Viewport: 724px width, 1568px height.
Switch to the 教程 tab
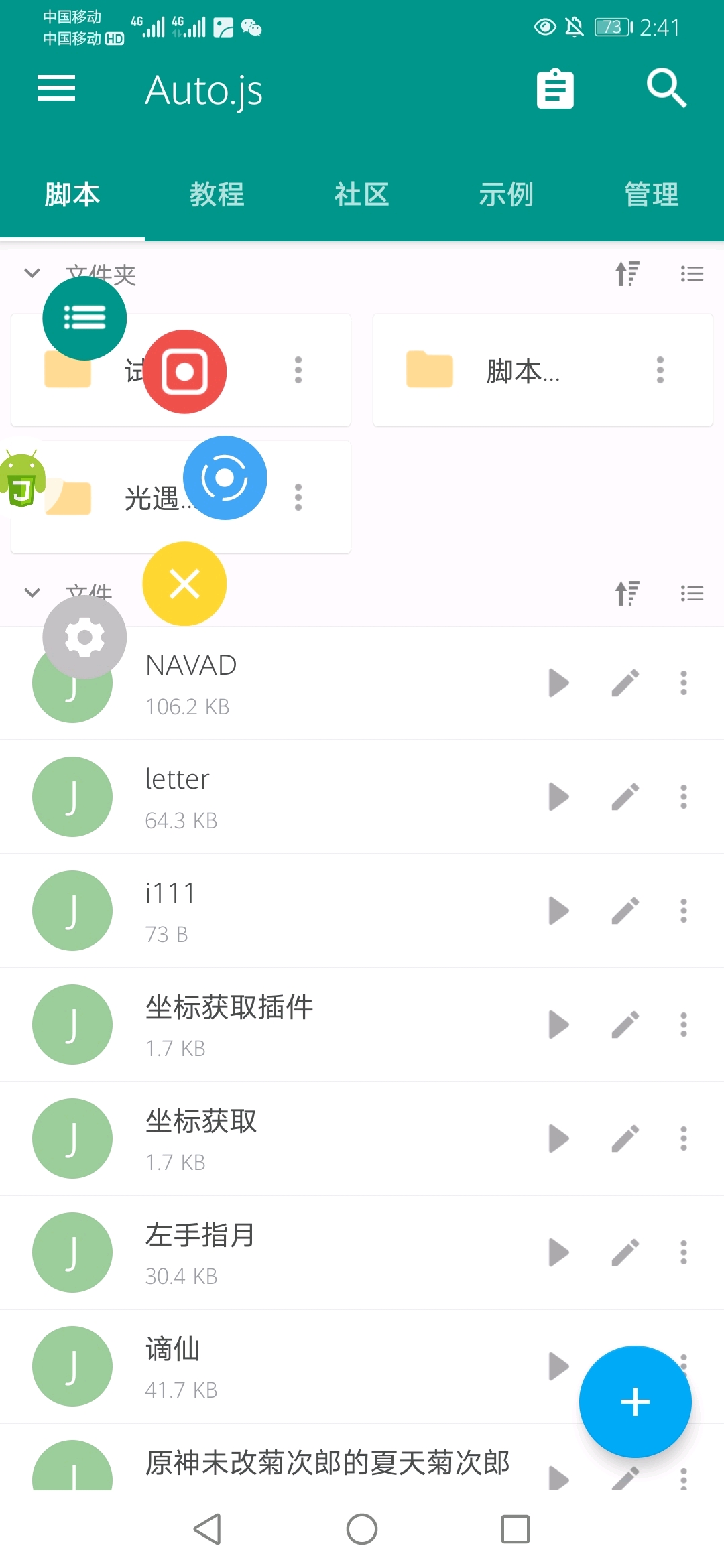(217, 195)
